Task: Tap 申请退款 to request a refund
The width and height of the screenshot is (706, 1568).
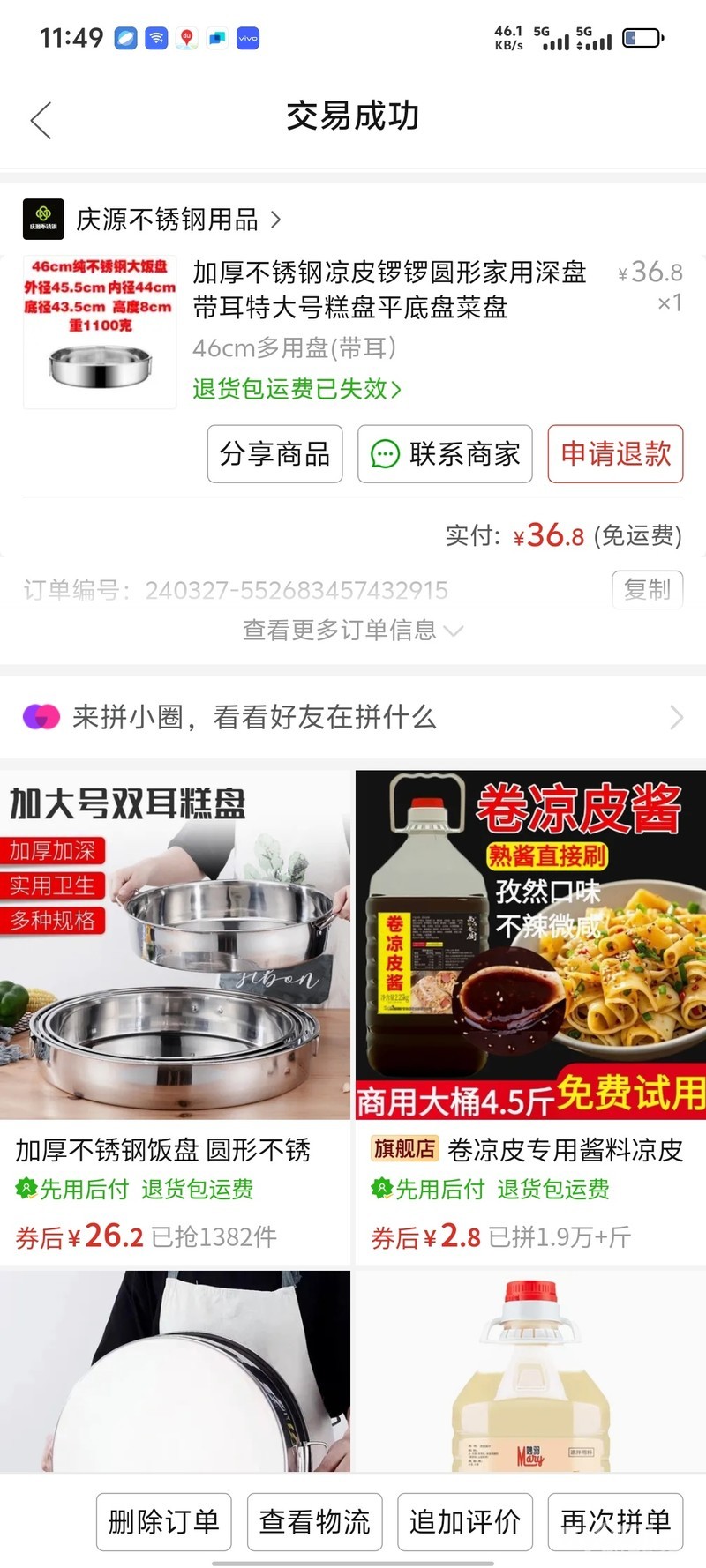Action: click(615, 454)
